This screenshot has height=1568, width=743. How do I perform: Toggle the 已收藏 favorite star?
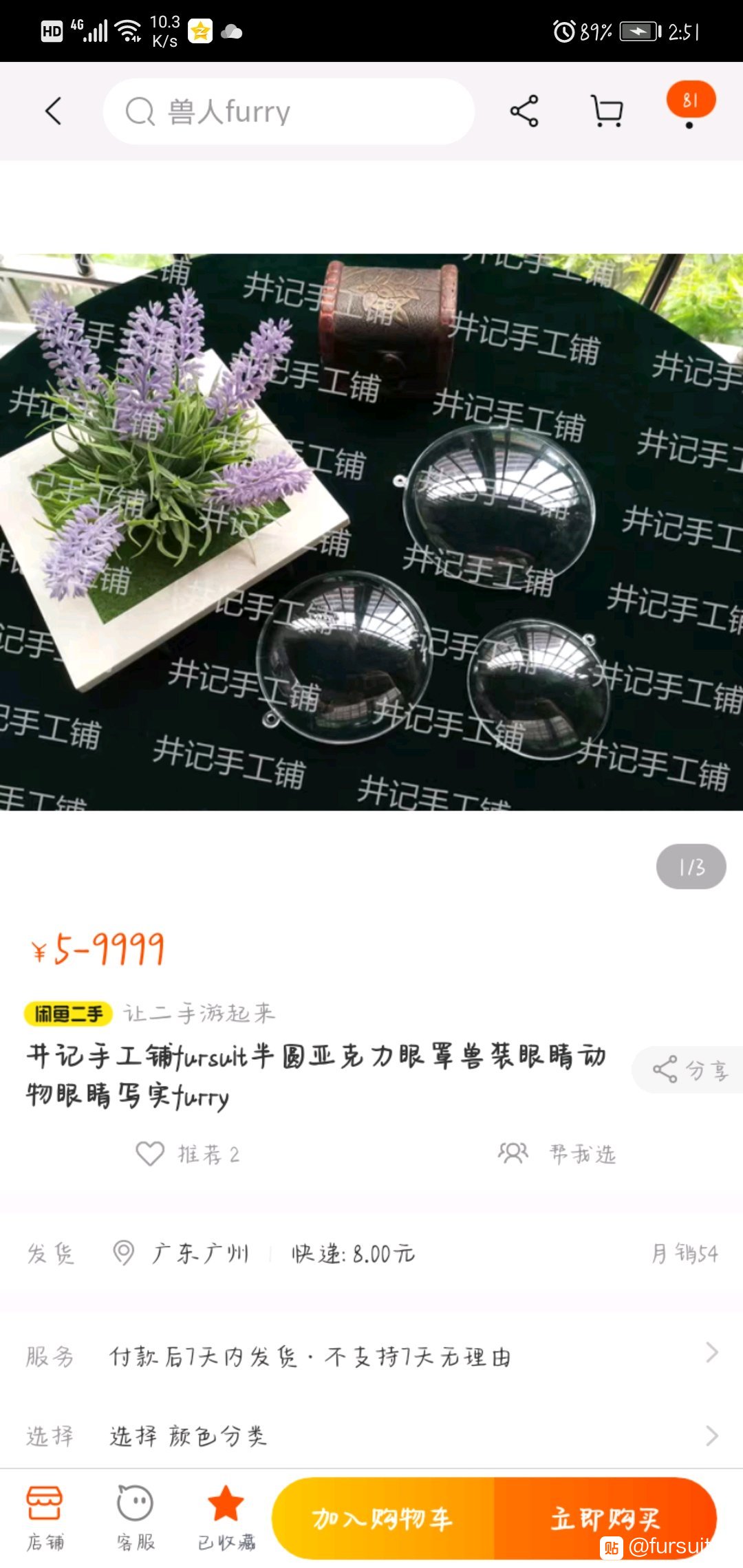tap(226, 1518)
